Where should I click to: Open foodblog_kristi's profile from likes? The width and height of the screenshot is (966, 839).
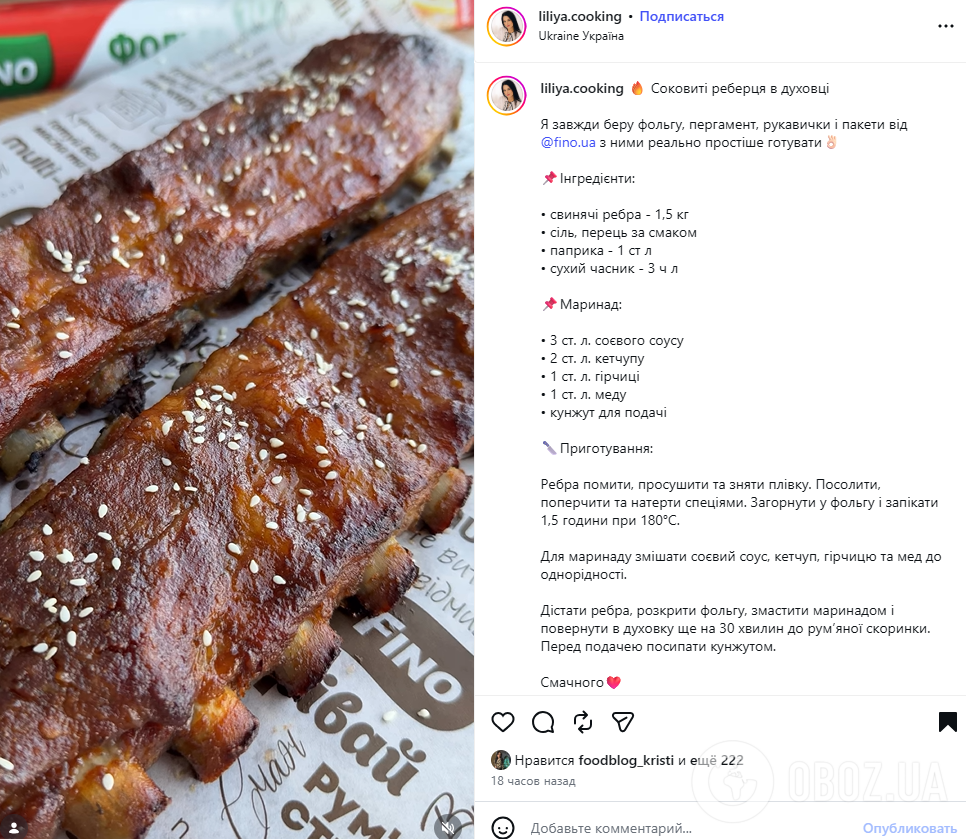click(x=626, y=760)
